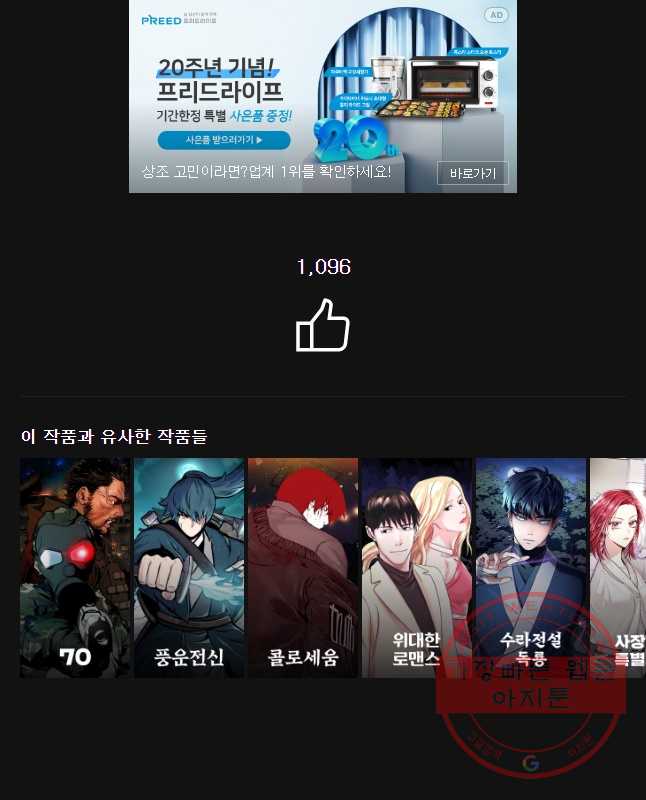646x800 pixels.
Task: Like this work with the thumbs-up icon
Action: (x=323, y=326)
